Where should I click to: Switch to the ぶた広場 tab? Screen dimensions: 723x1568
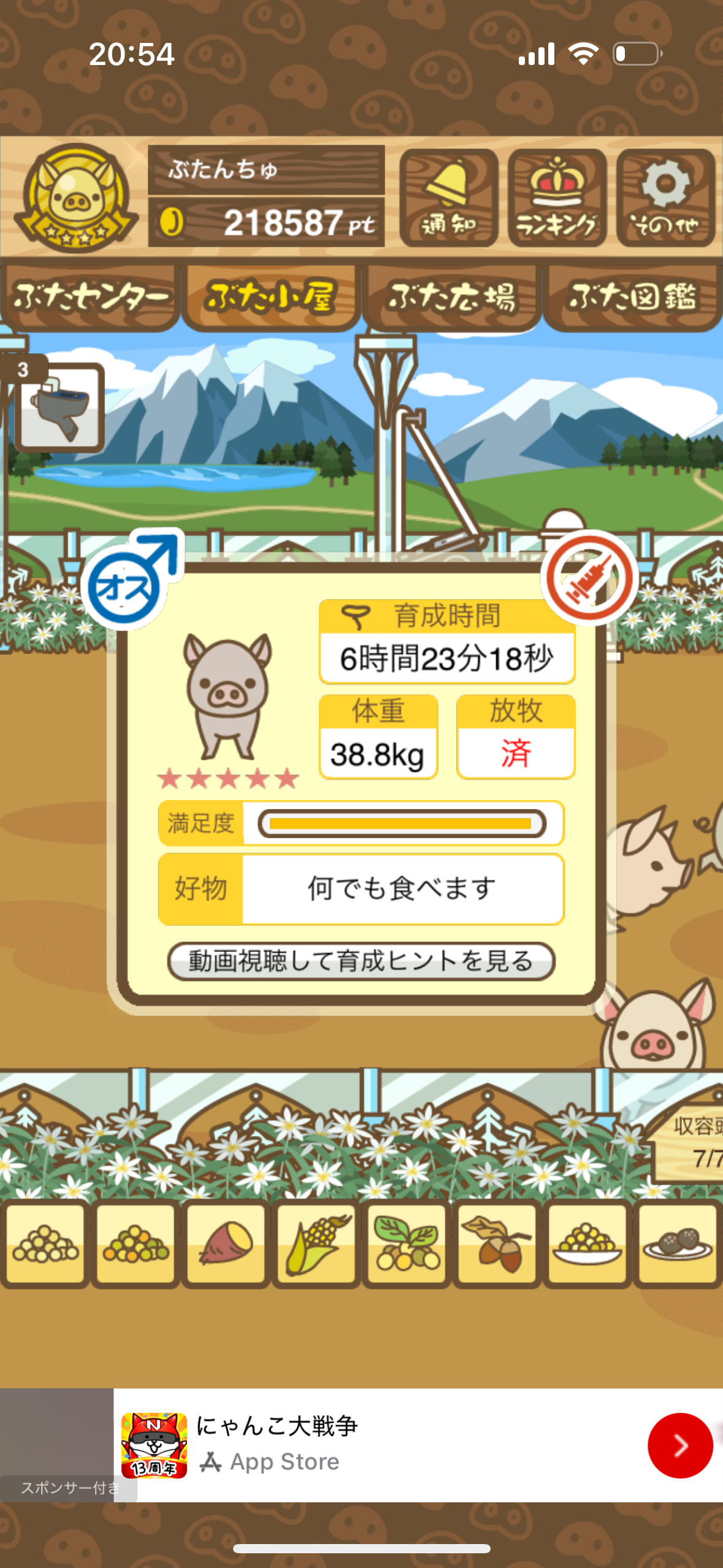451,298
